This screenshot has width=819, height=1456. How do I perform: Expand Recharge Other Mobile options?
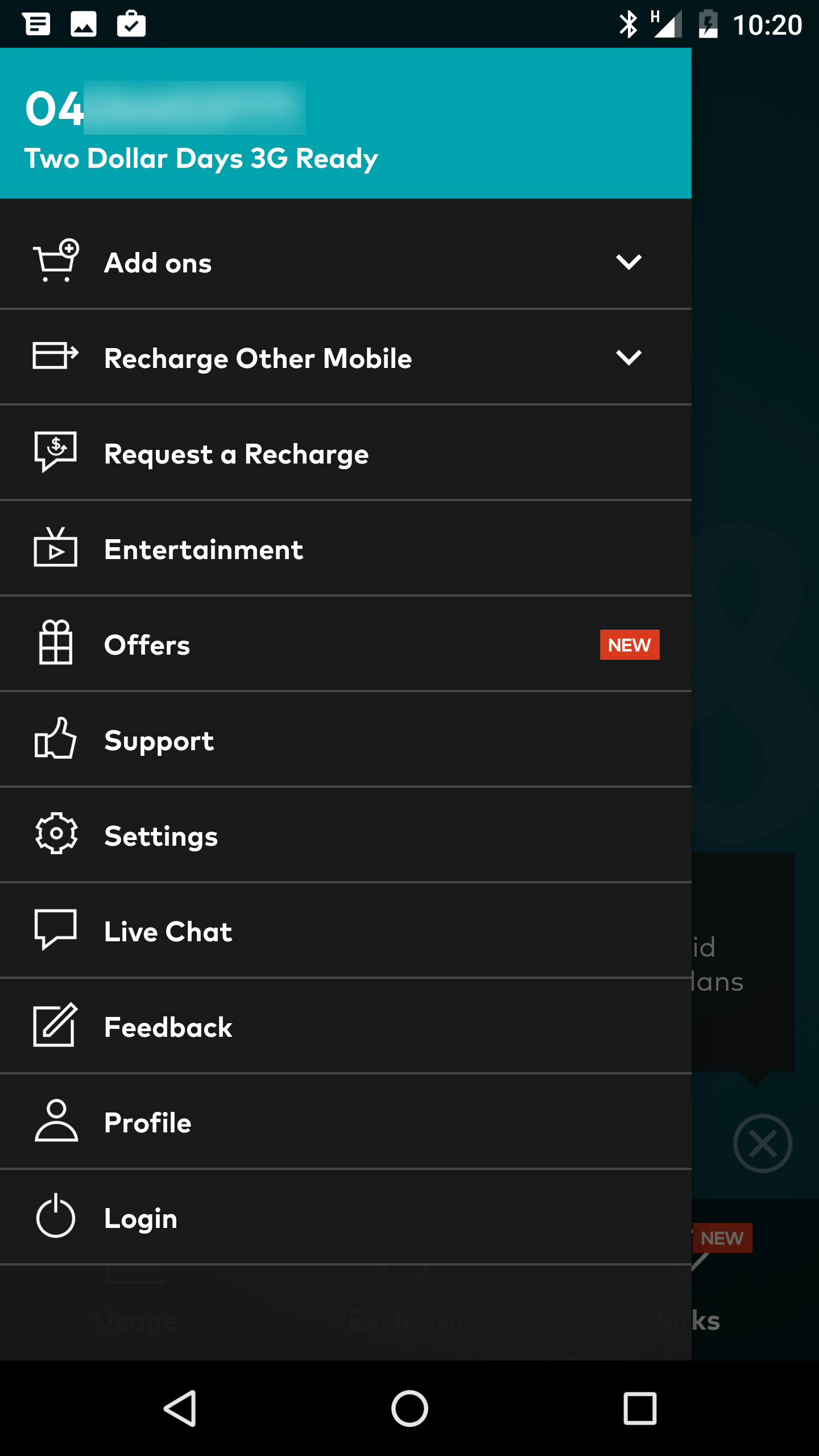pos(628,358)
